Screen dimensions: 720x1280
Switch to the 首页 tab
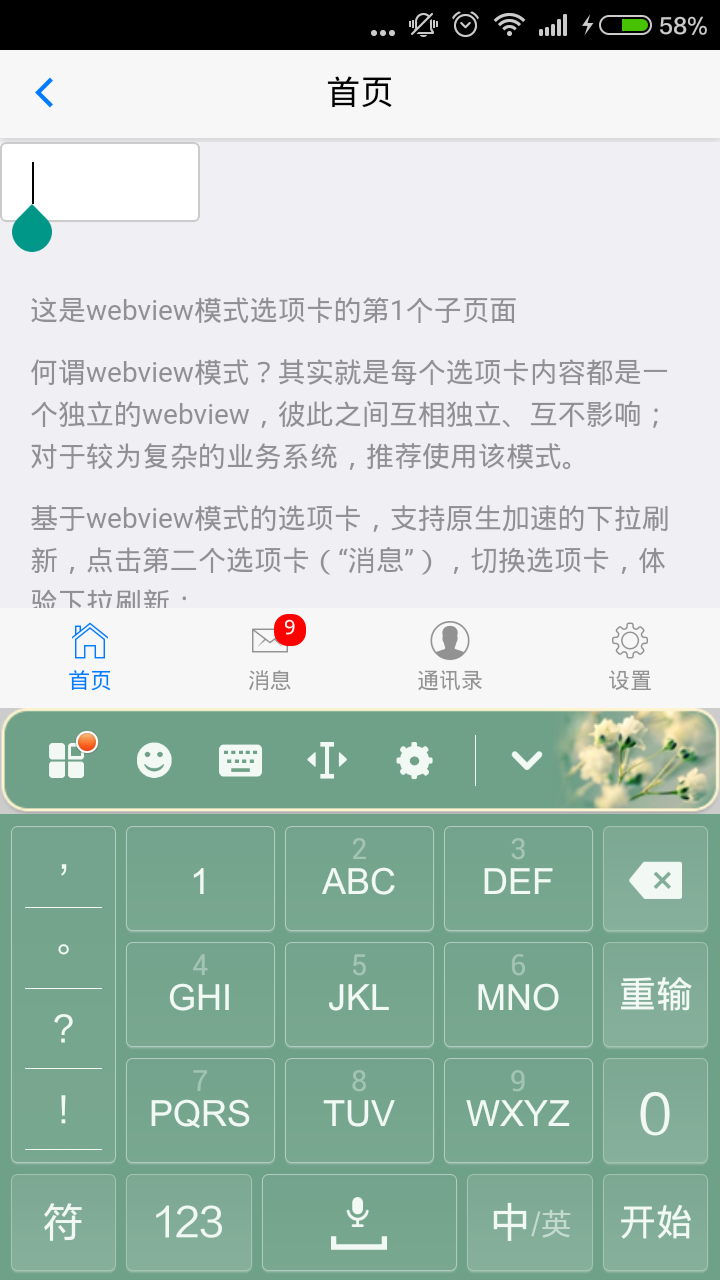tap(90, 656)
